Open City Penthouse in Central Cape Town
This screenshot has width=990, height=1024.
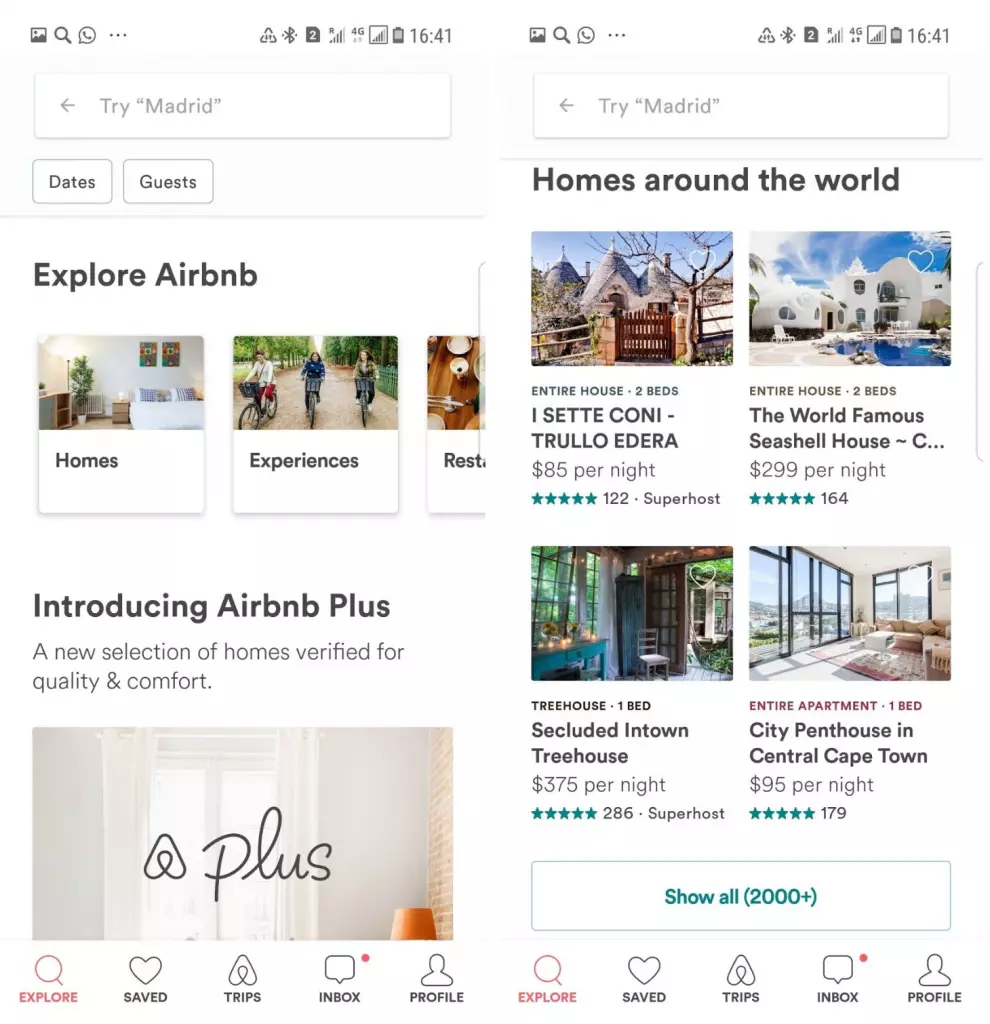[x=849, y=613]
